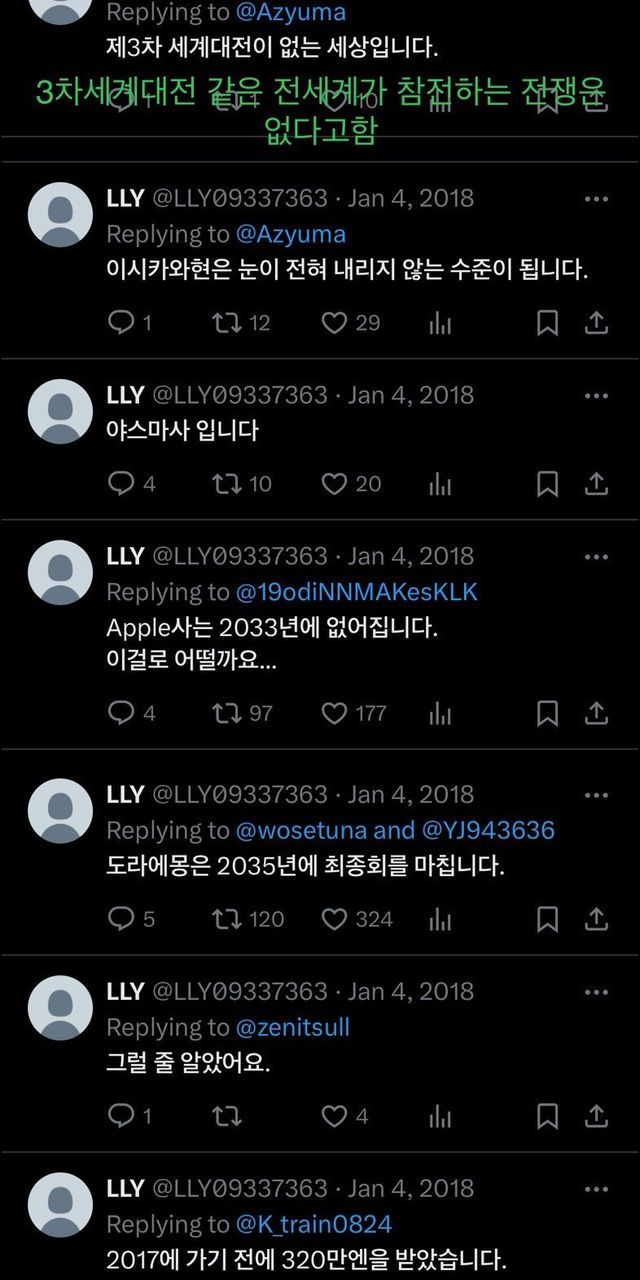Like the Apple 2033 tweet
Screen dimensions: 640x1280
tap(334, 713)
